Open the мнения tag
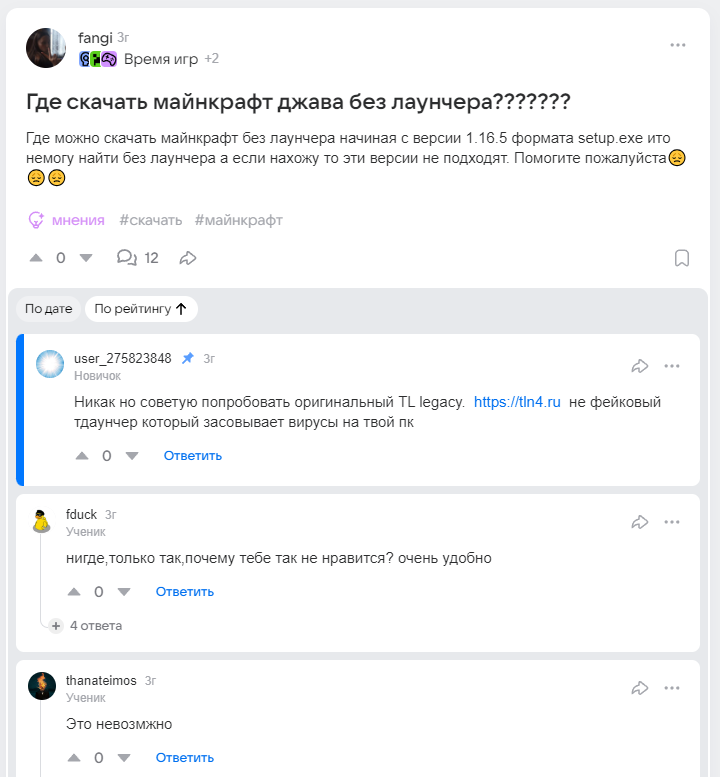720x777 pixels. tap(66, 220)
